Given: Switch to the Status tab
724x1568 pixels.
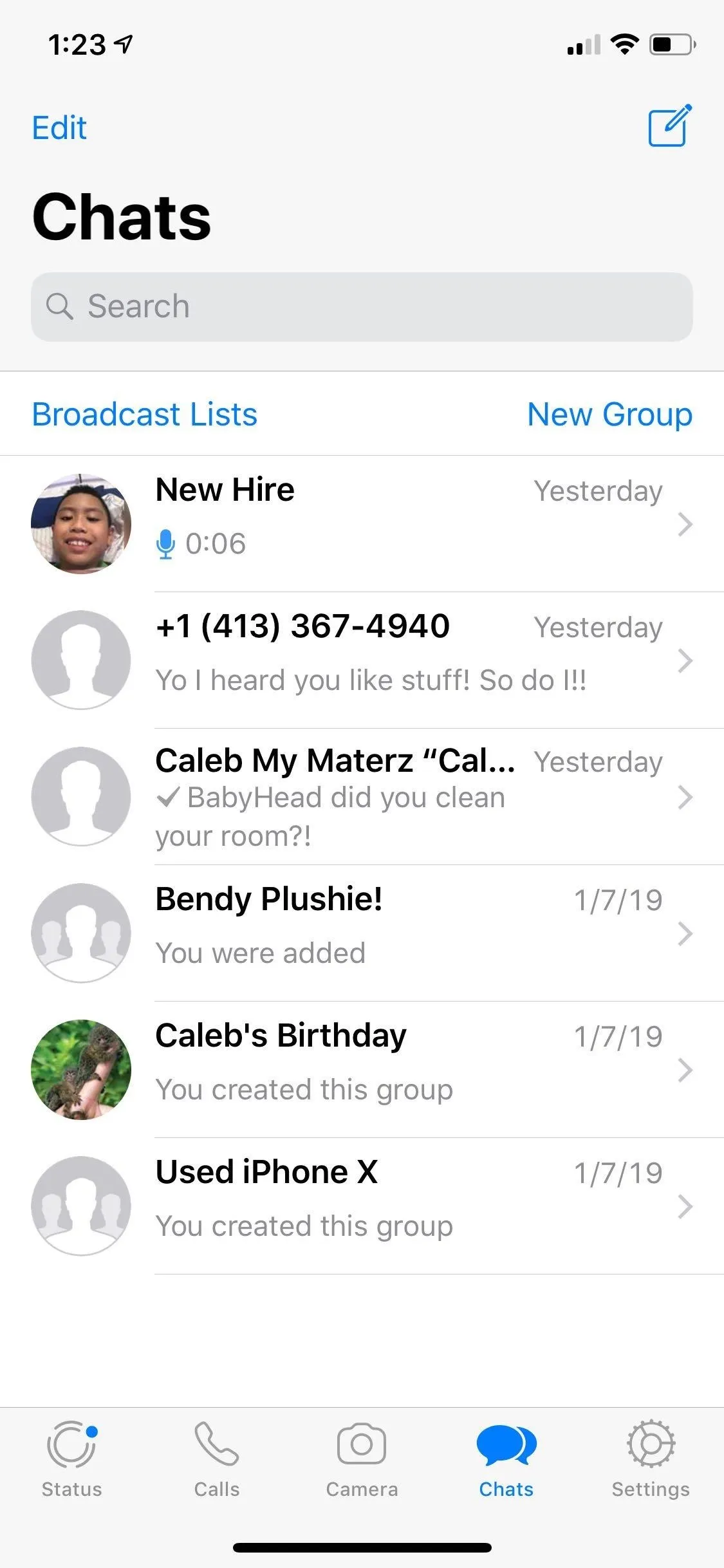Looking at the screenshot, I should 72,1459.
